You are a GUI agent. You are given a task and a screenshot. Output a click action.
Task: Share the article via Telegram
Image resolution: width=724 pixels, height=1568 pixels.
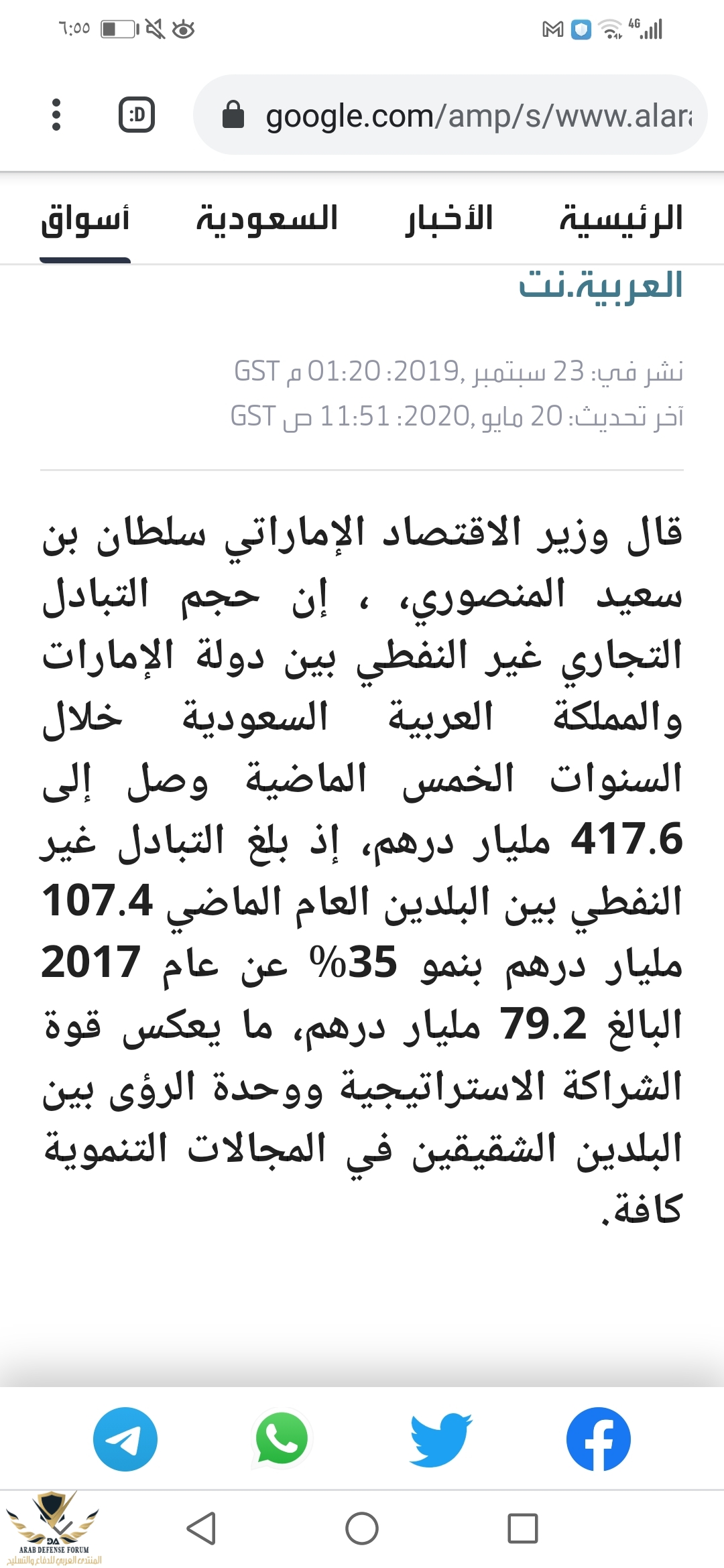[125, 1439]
